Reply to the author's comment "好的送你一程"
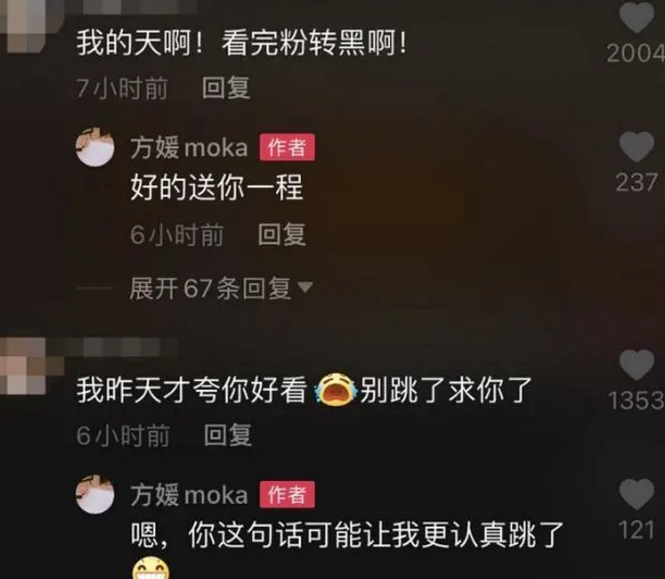 281,235
